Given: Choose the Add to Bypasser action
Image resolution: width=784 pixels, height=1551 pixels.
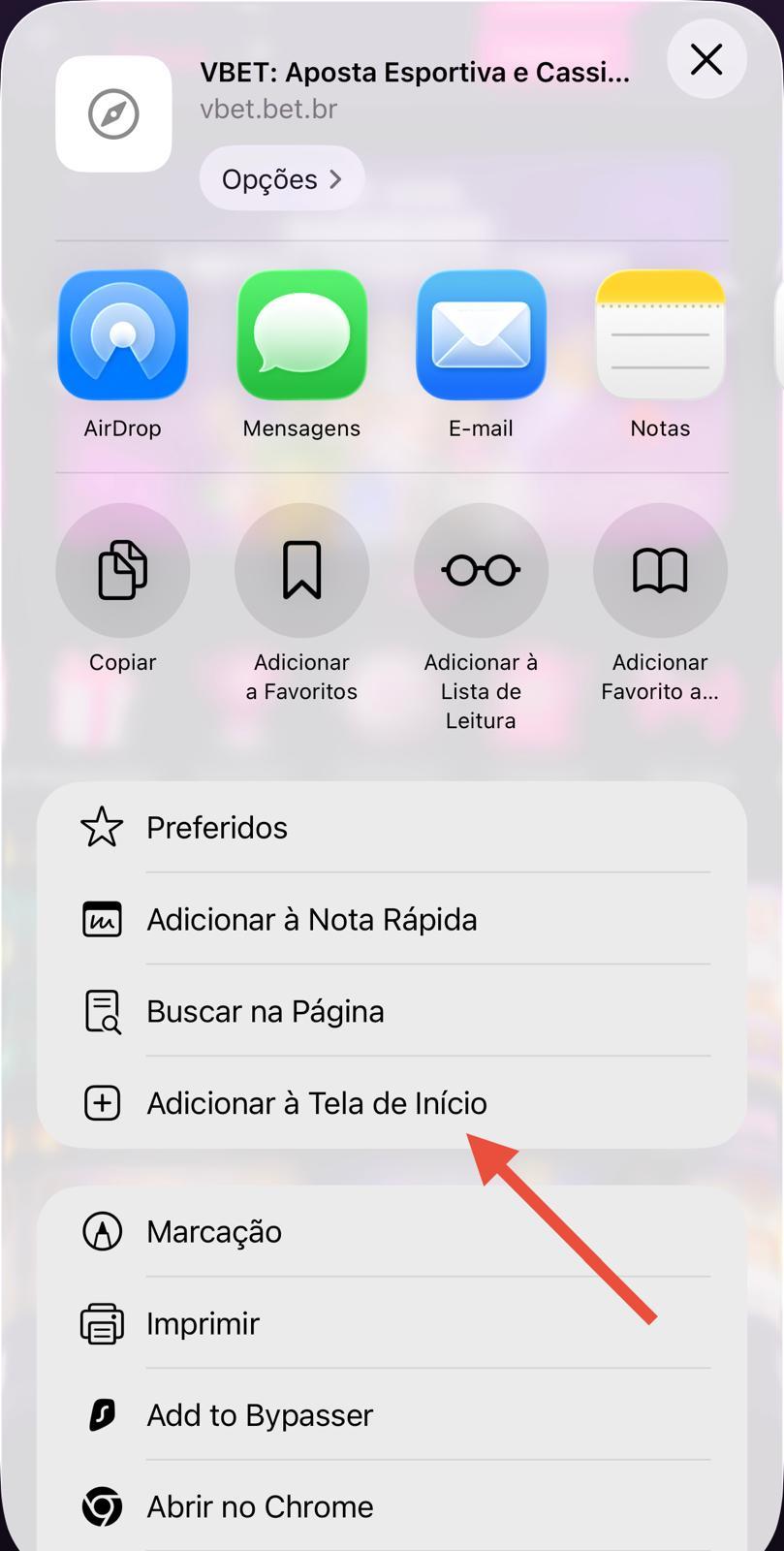Looking at the screenshot, I should pos(260,1414).
